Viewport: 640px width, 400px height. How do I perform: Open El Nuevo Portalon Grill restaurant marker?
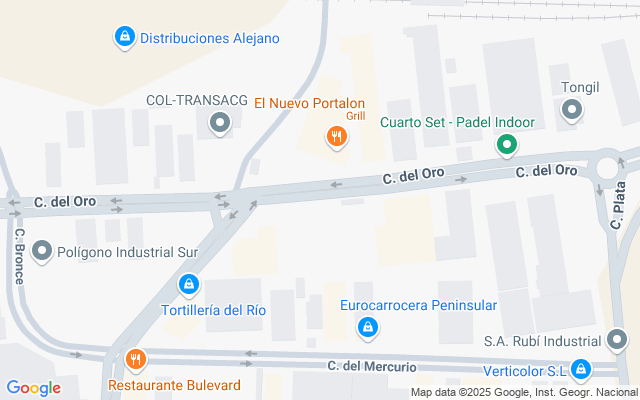[x=336, y=140]
